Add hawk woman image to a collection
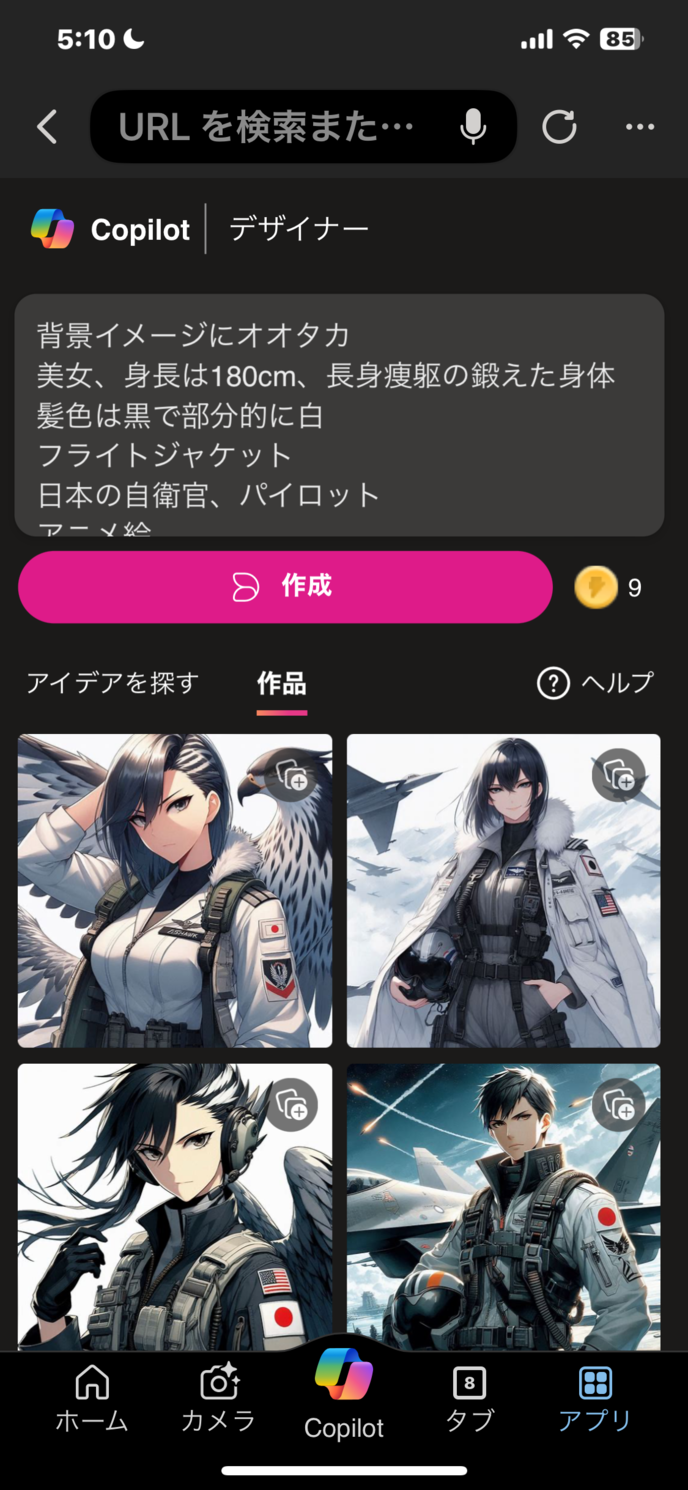This screenshot has height=1490, width=688. (291, 775)
